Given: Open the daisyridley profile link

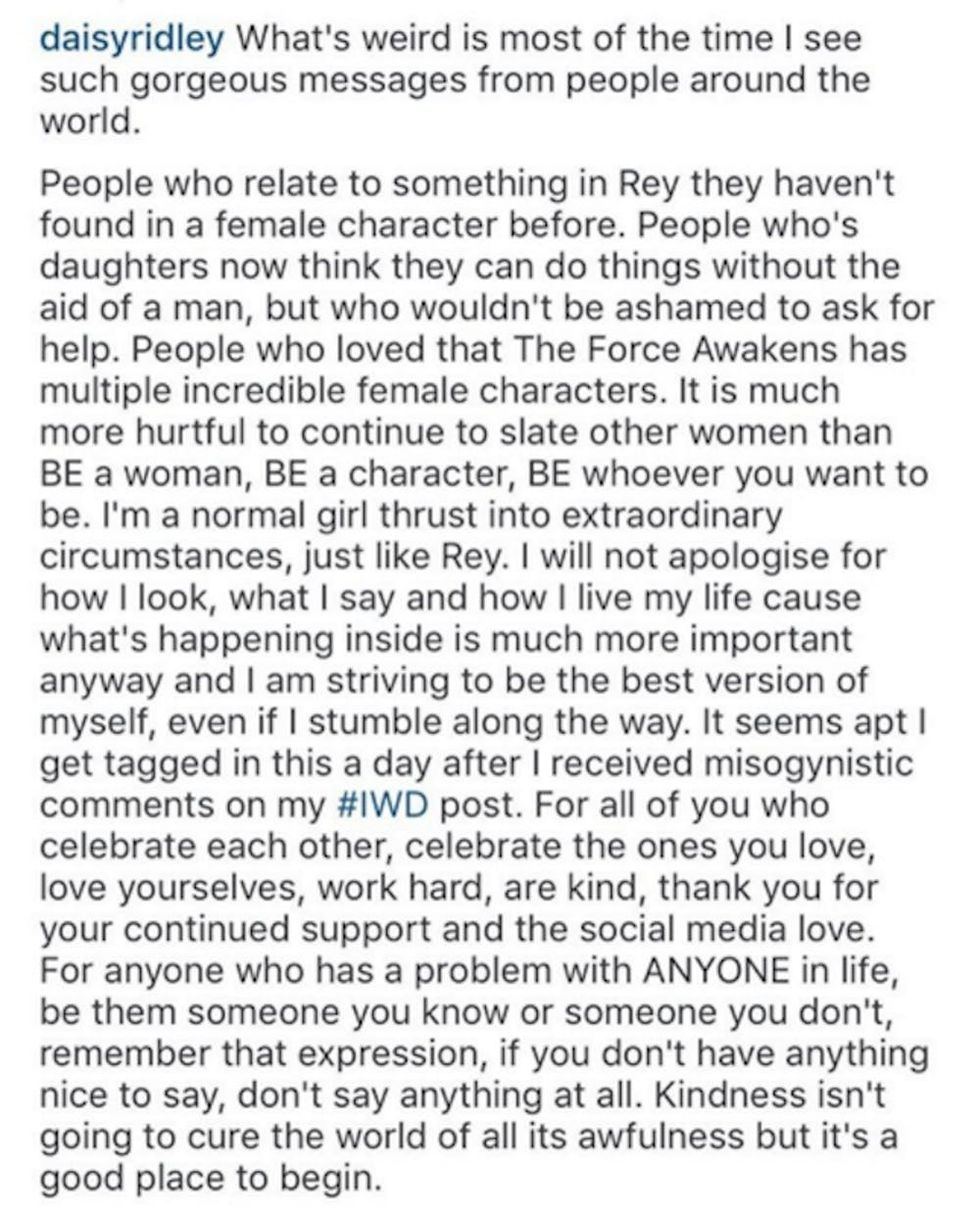Looking at the screenshot, I should [x=133, y=39].
